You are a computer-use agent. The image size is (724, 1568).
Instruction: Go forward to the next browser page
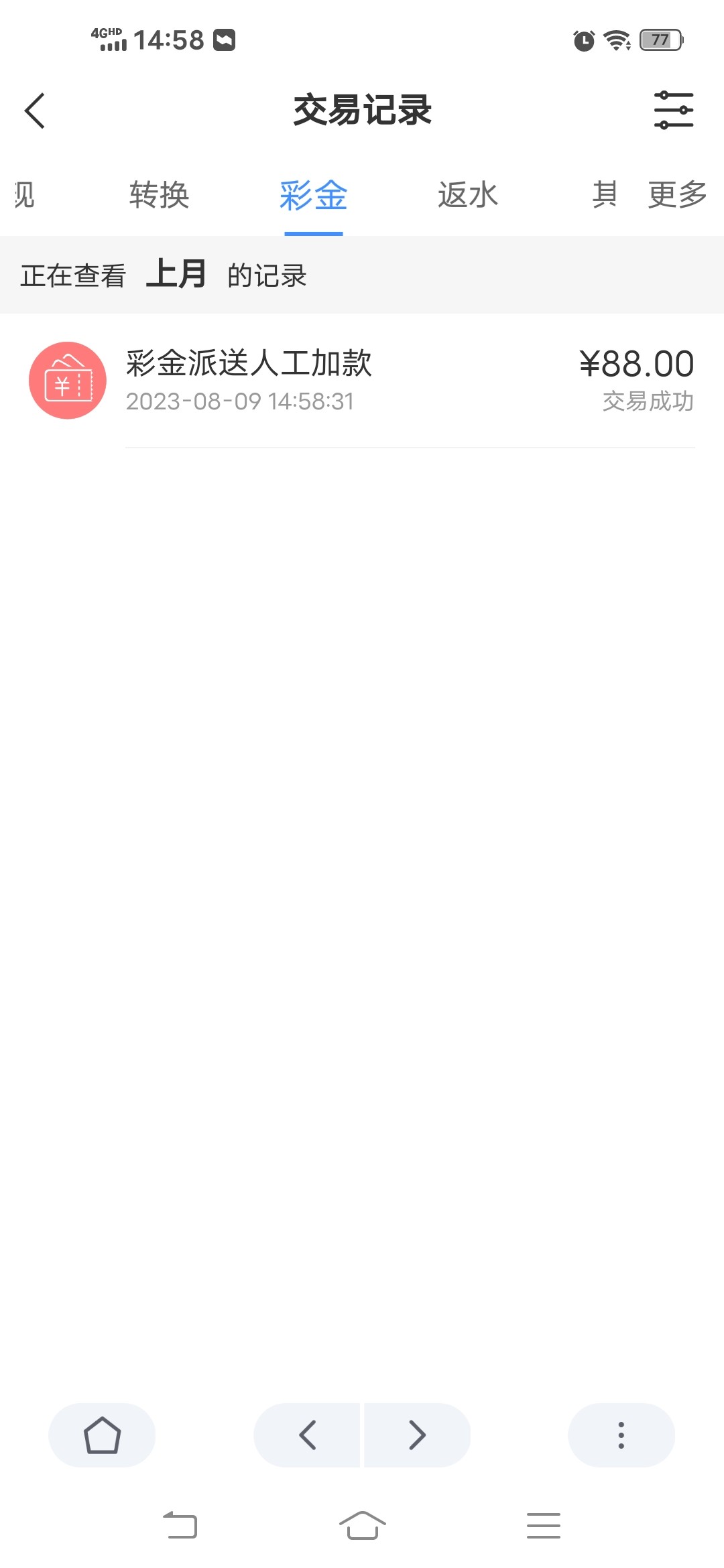click(417, 1435)
